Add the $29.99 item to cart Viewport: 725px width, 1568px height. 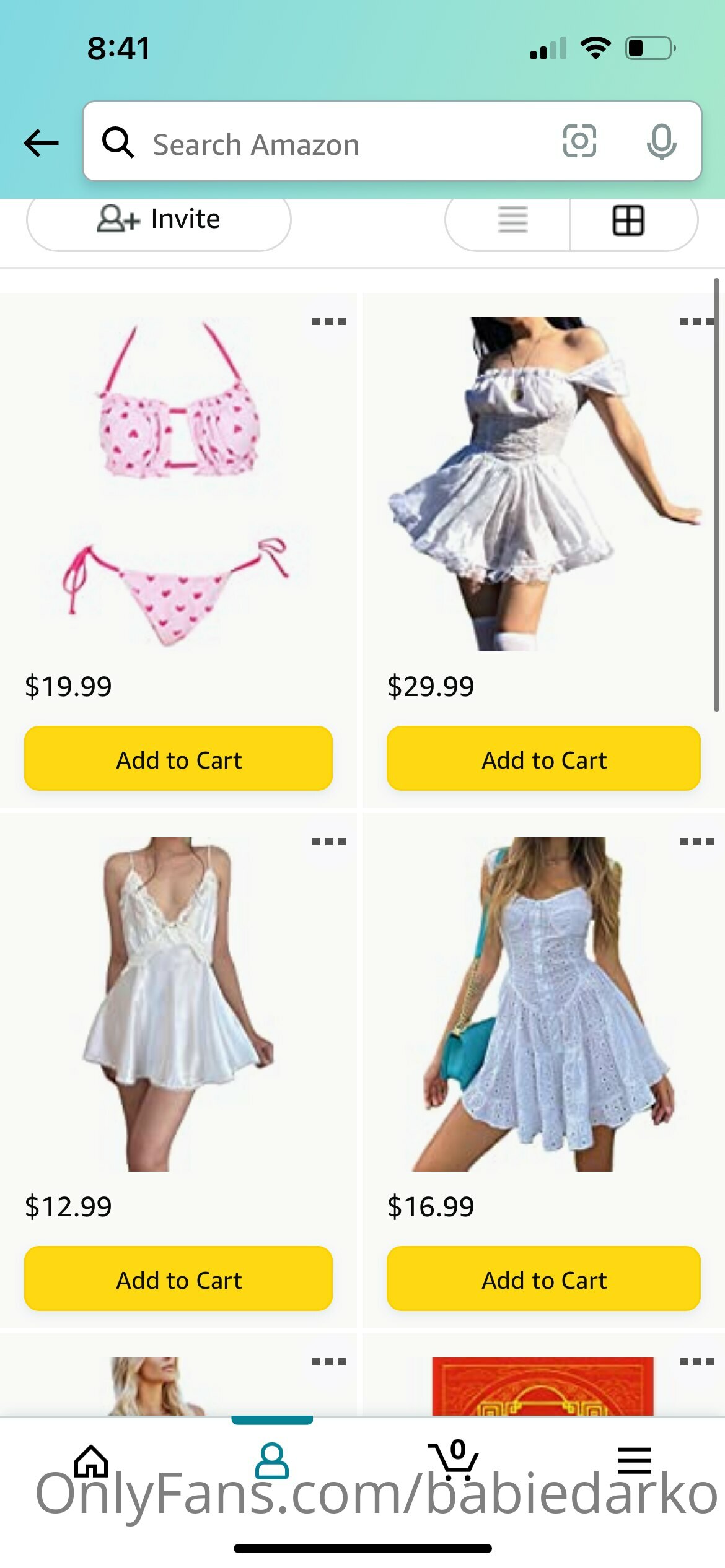[543, 759]
